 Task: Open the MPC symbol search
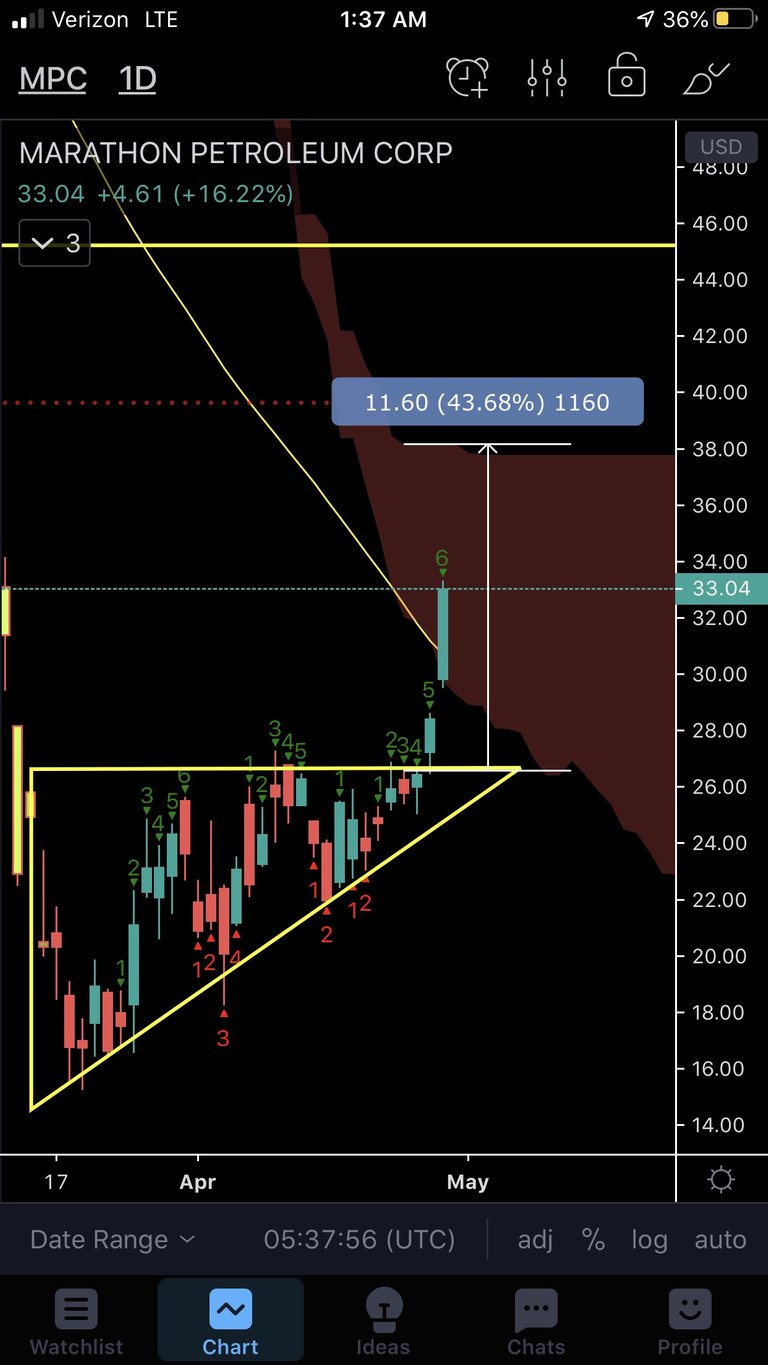click(x=53, y=79)
